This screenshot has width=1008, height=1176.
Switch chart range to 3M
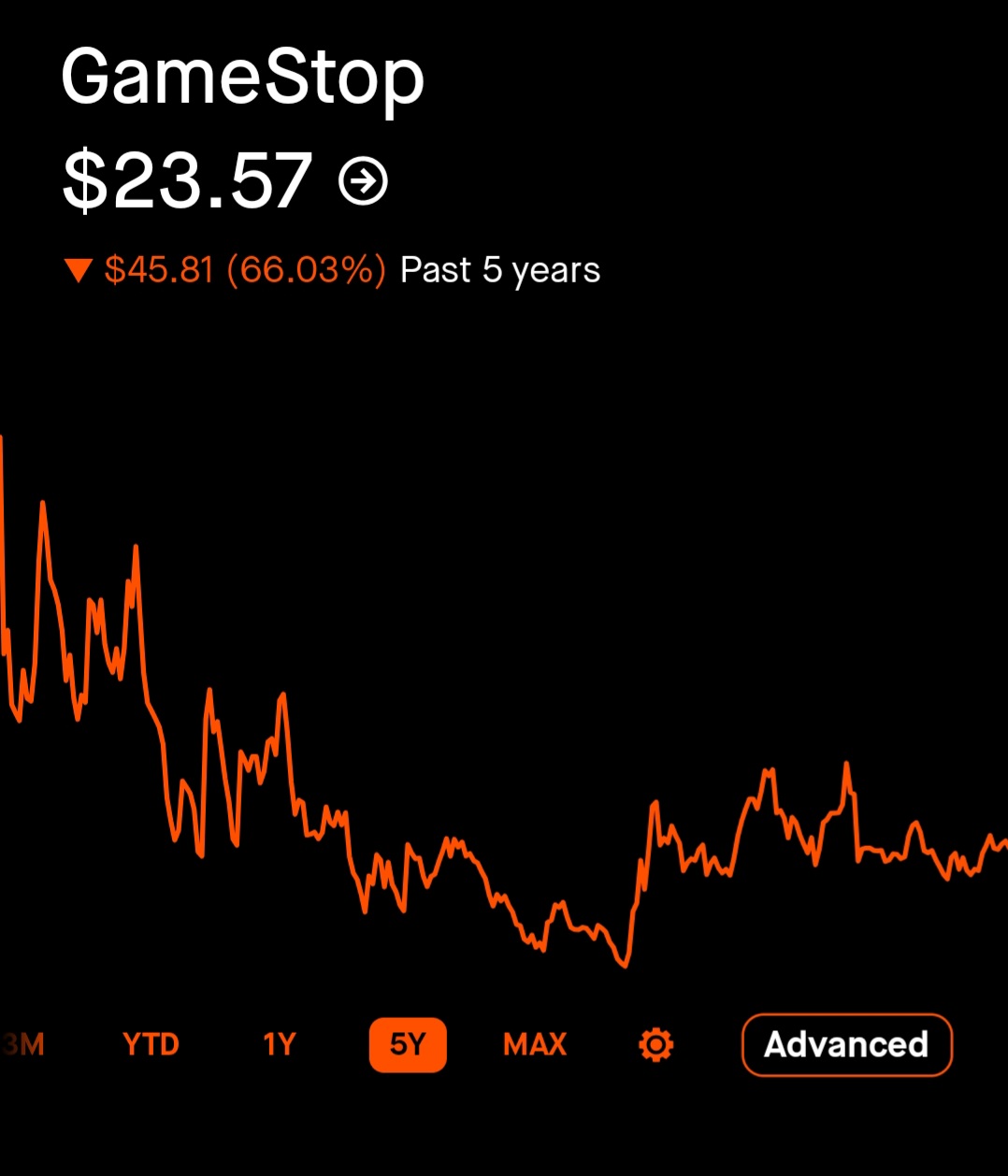[22, 1044]
